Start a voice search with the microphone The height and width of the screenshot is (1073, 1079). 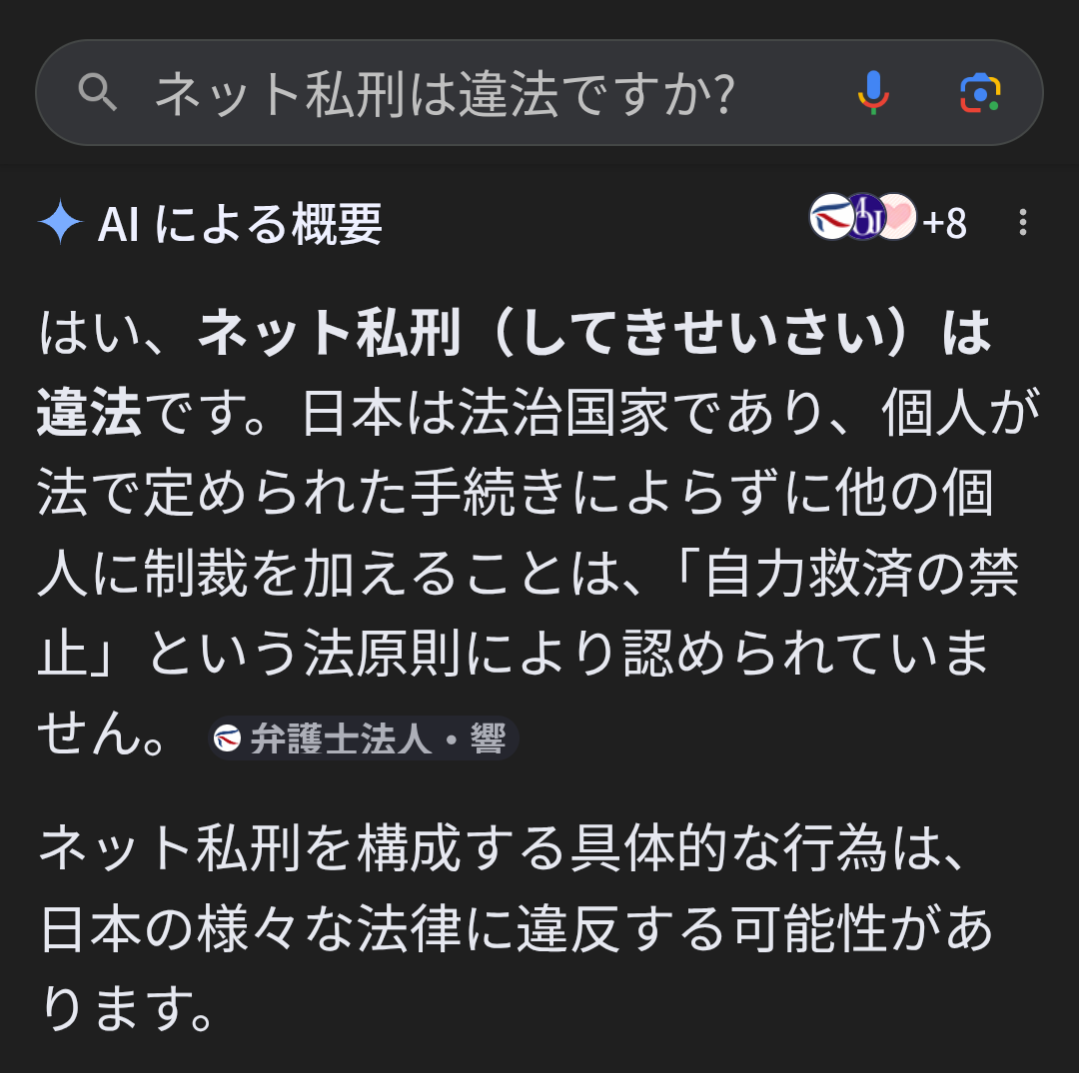pyautogui.click(x=873, y=94)
